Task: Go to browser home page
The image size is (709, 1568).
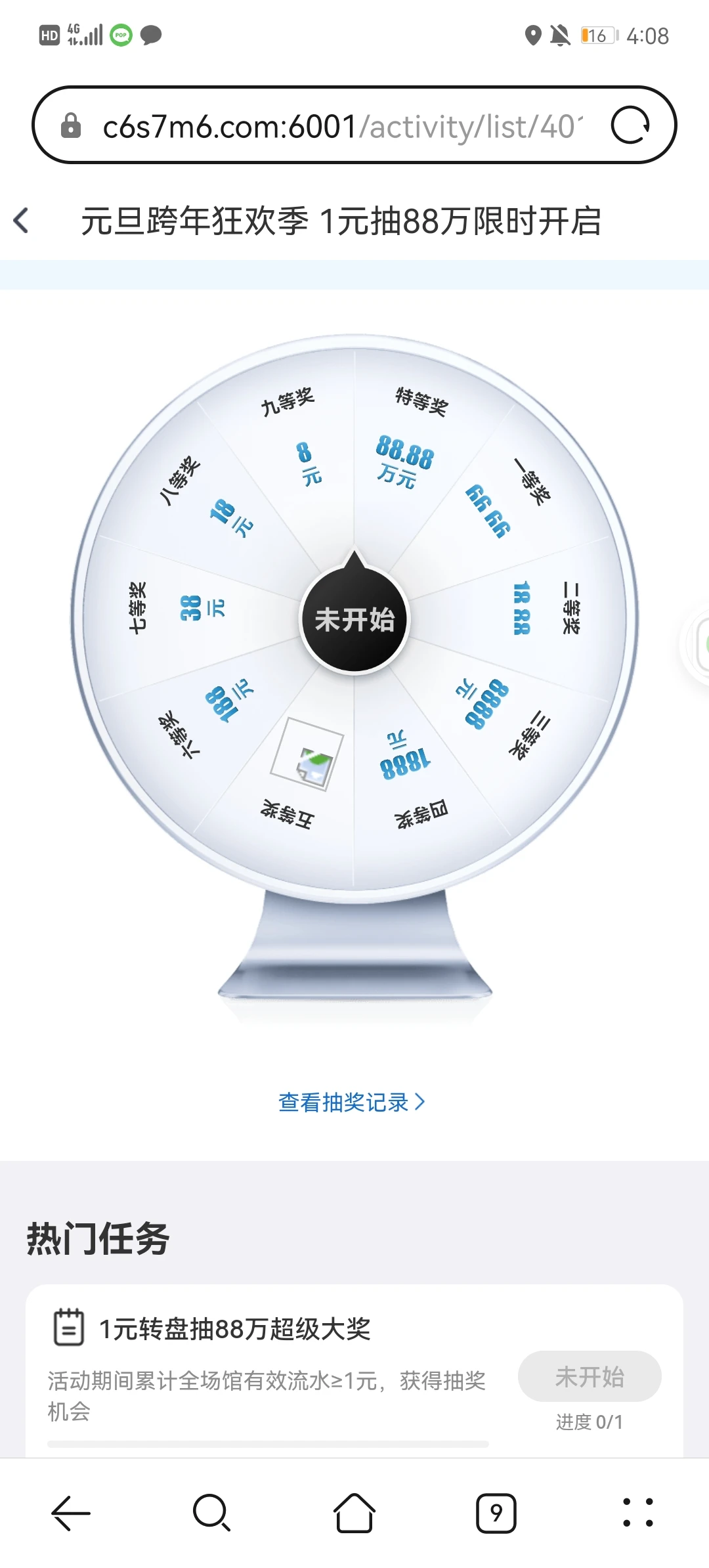Action: point(354,1513)
